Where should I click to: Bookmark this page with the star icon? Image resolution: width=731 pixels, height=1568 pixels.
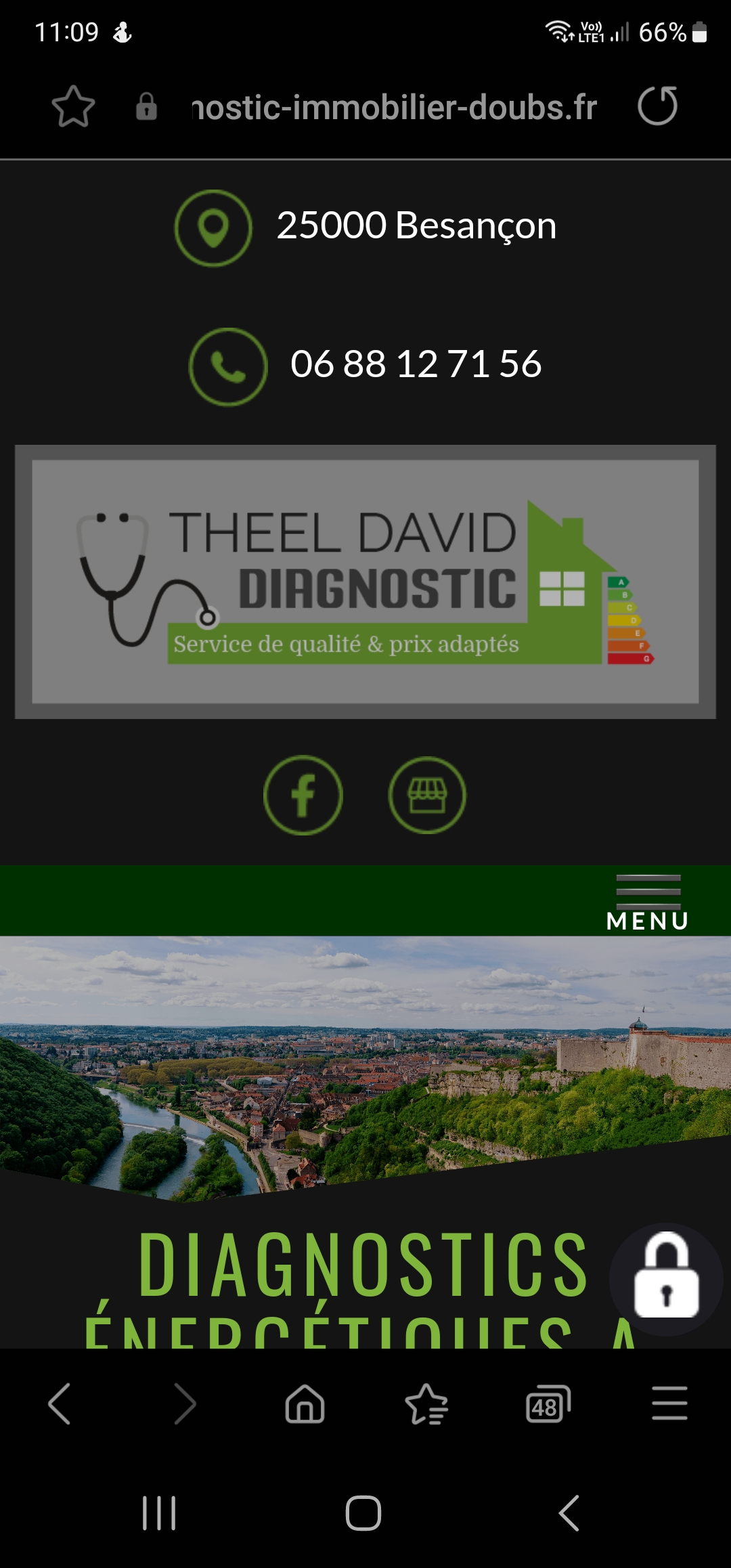click(73, 107)
